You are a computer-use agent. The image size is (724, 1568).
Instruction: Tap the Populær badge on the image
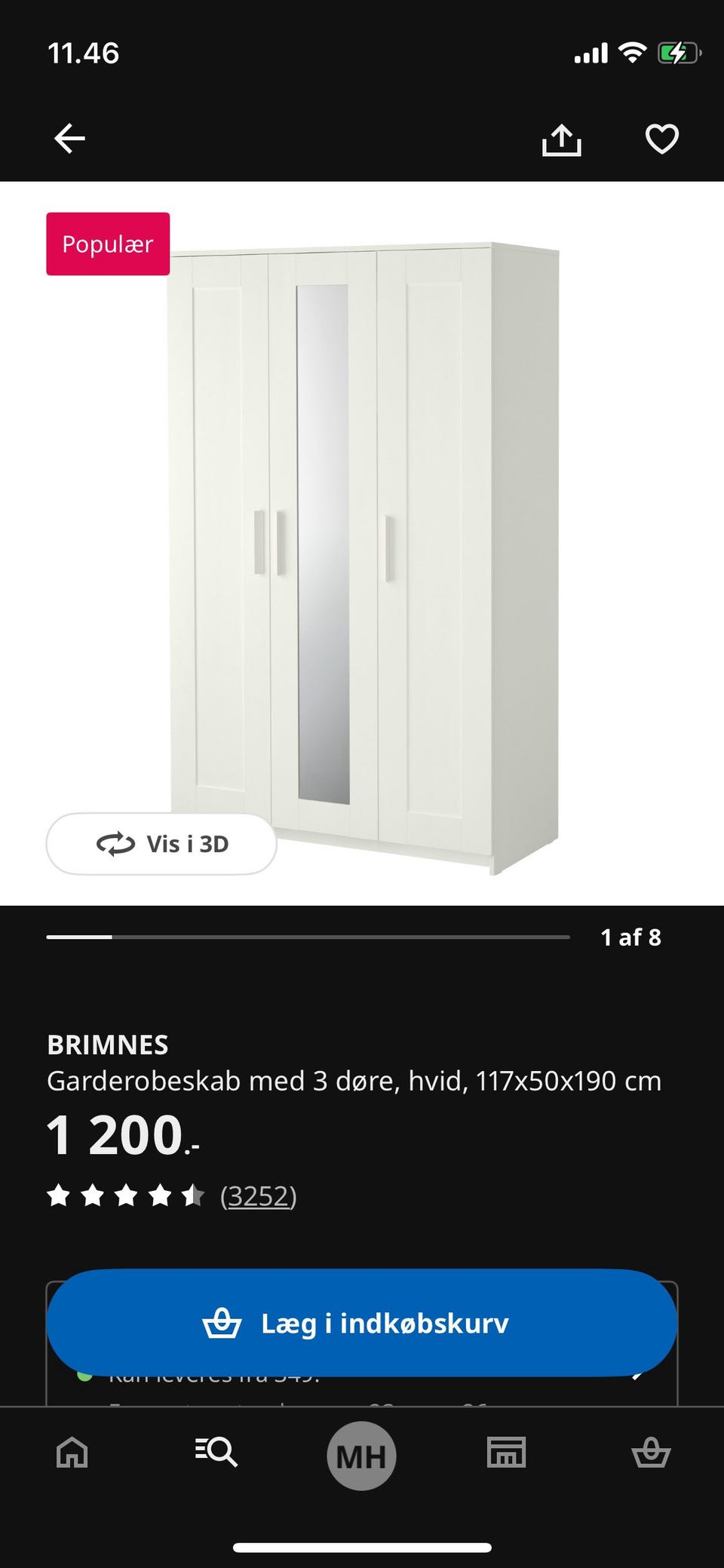pos(107,244)
